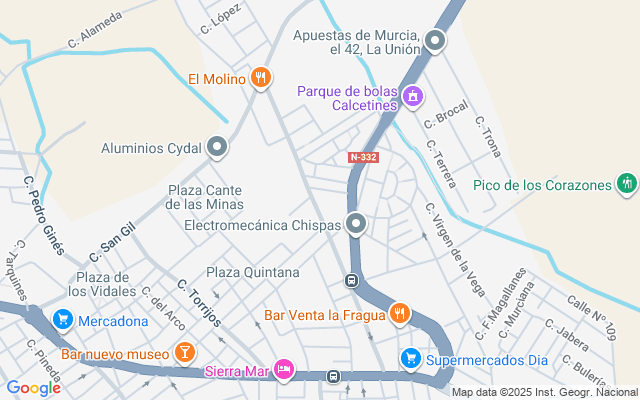Image resolution: width=640 pixels, height=400 pixels.
Task: Open Aluminios Cydal place pin
Action: 218,148
